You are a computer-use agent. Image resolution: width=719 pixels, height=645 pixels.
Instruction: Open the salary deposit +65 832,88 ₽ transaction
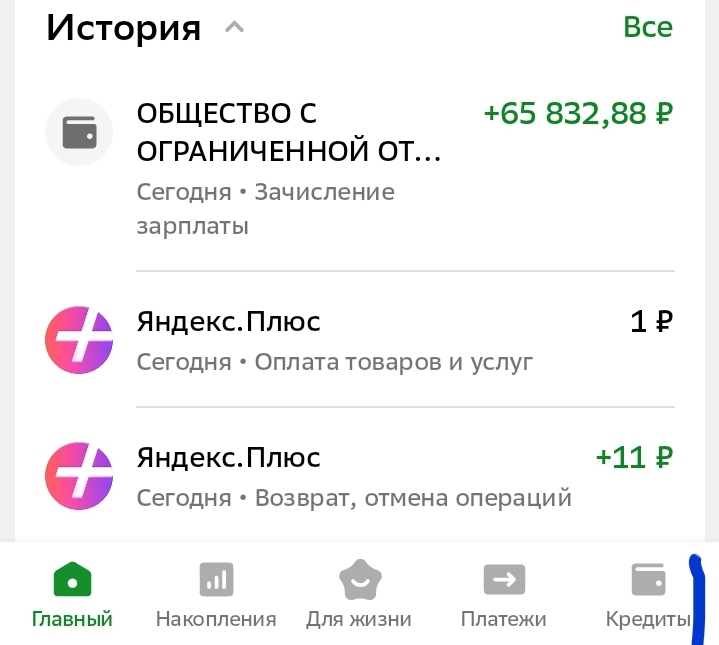[360, 168]
